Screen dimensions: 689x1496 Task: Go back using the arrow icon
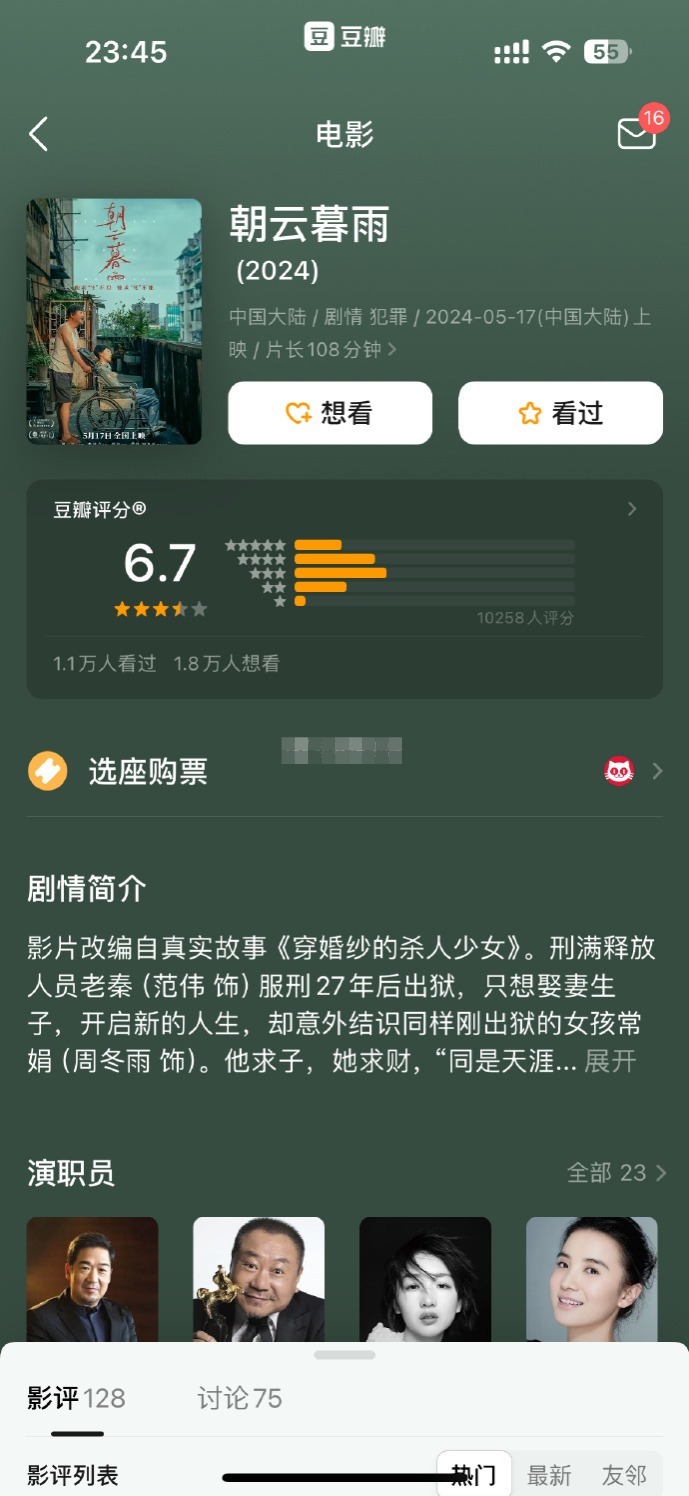pos(39,134)
